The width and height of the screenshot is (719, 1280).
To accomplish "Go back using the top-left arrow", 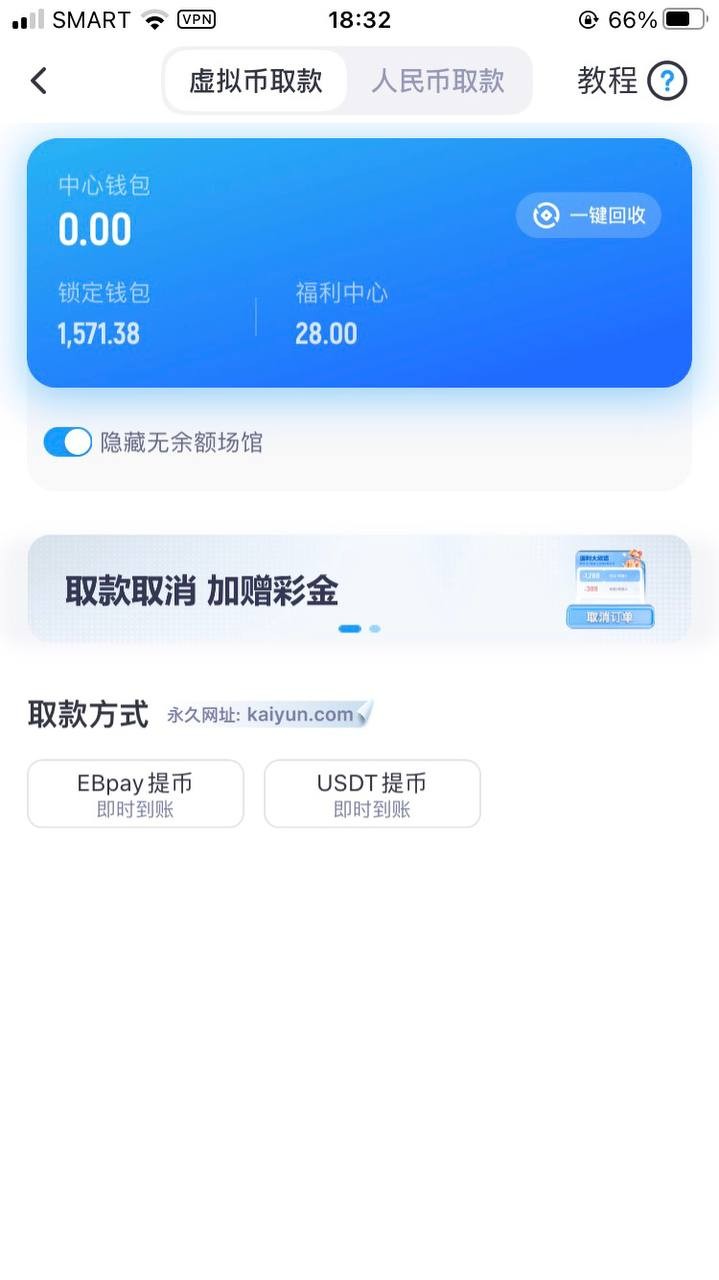I will [x=39, y=81].
